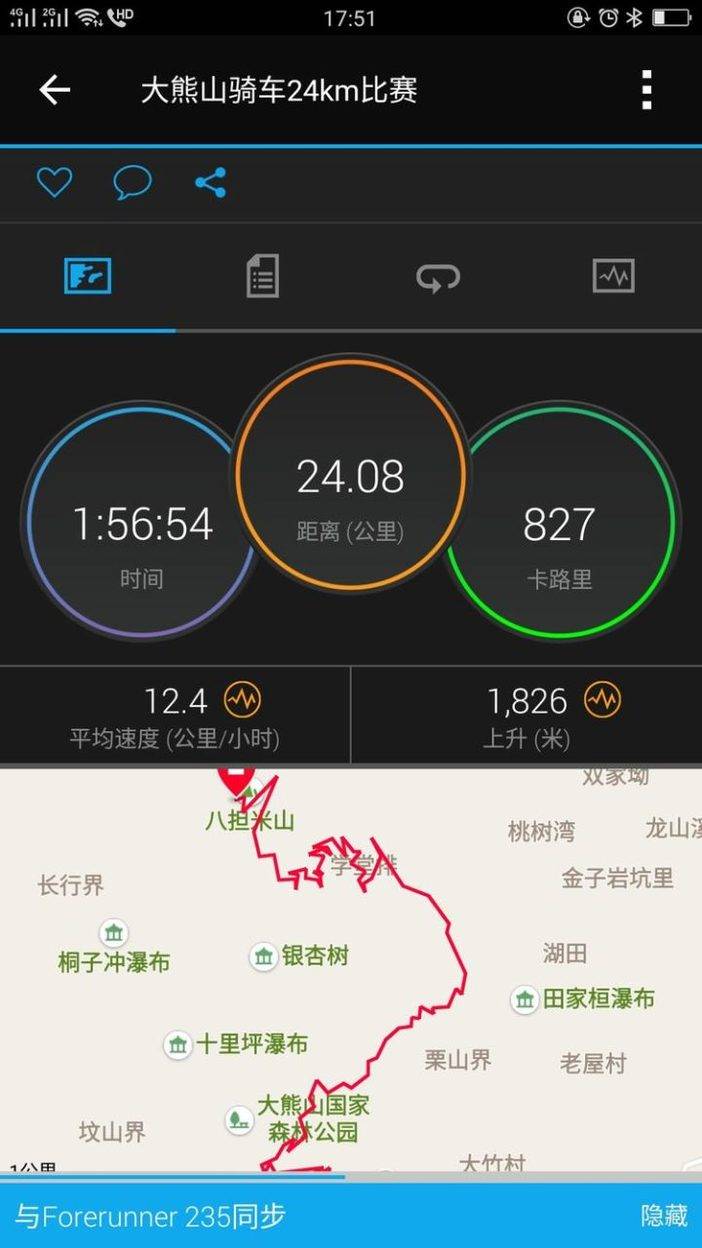This screenshot has height=1248, width=702.
Task: Tap 隐藏 to hide the sync banner
Action: (x=664, y=1216)
